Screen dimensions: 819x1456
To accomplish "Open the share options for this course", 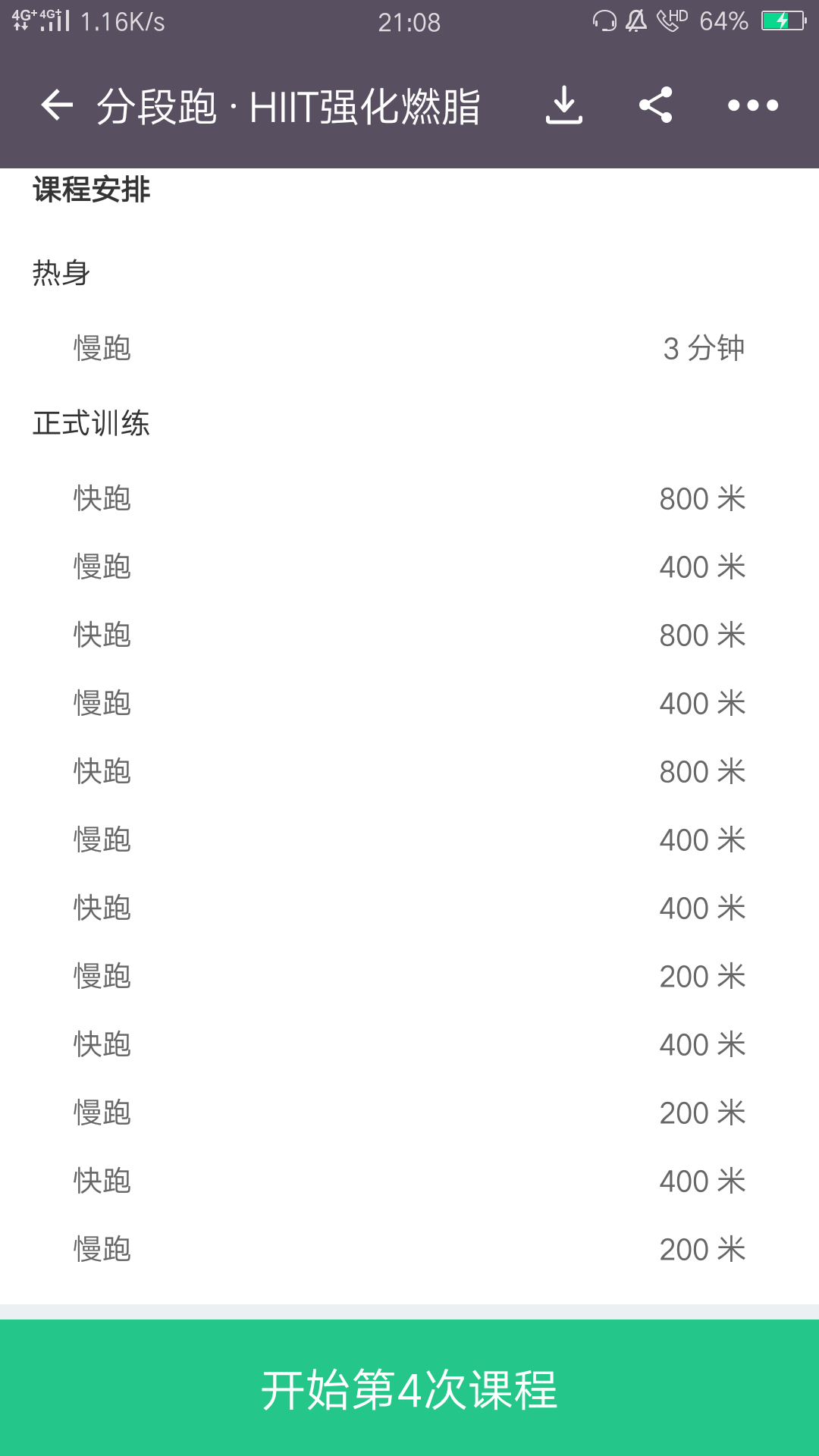I will point(656,105).
